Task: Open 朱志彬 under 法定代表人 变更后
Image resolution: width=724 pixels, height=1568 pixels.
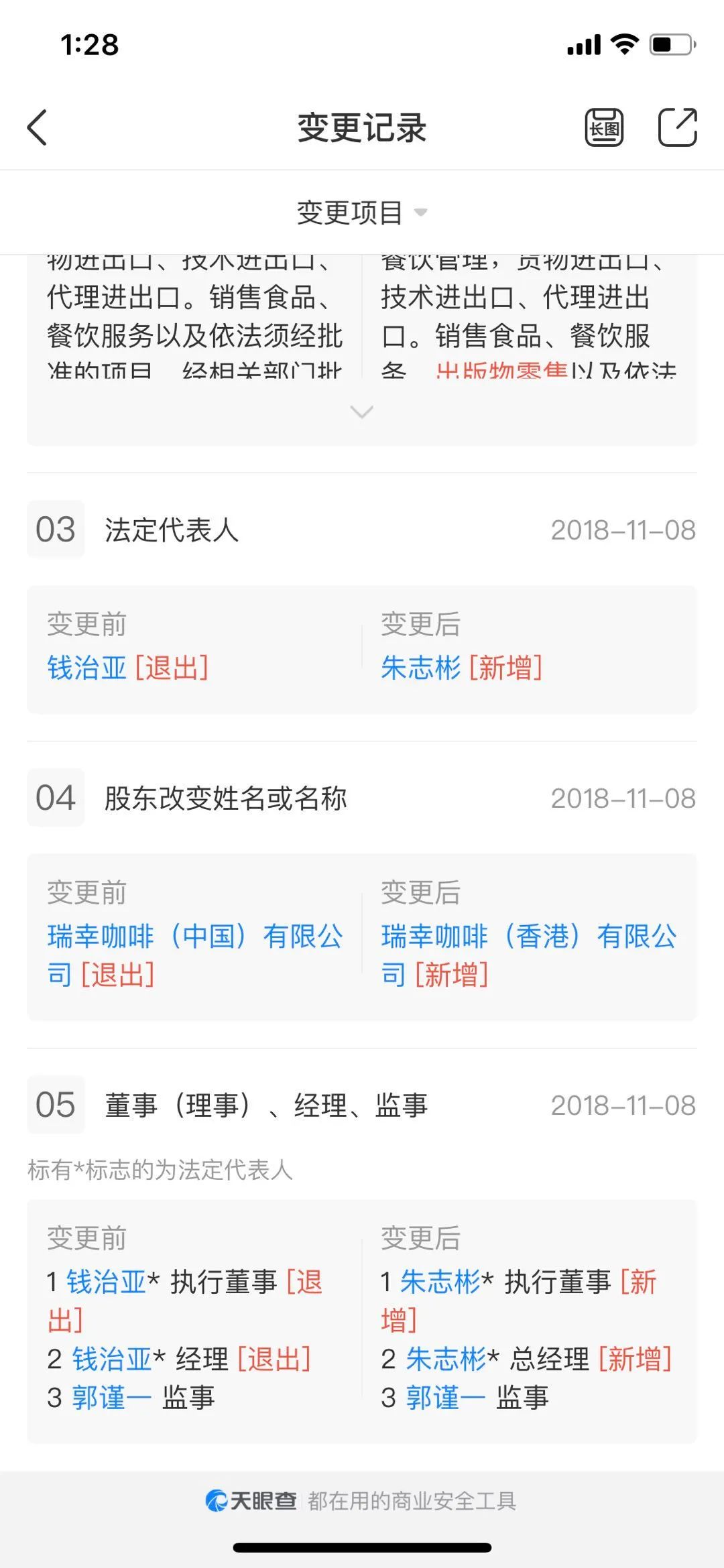Action: coord(421,668)
